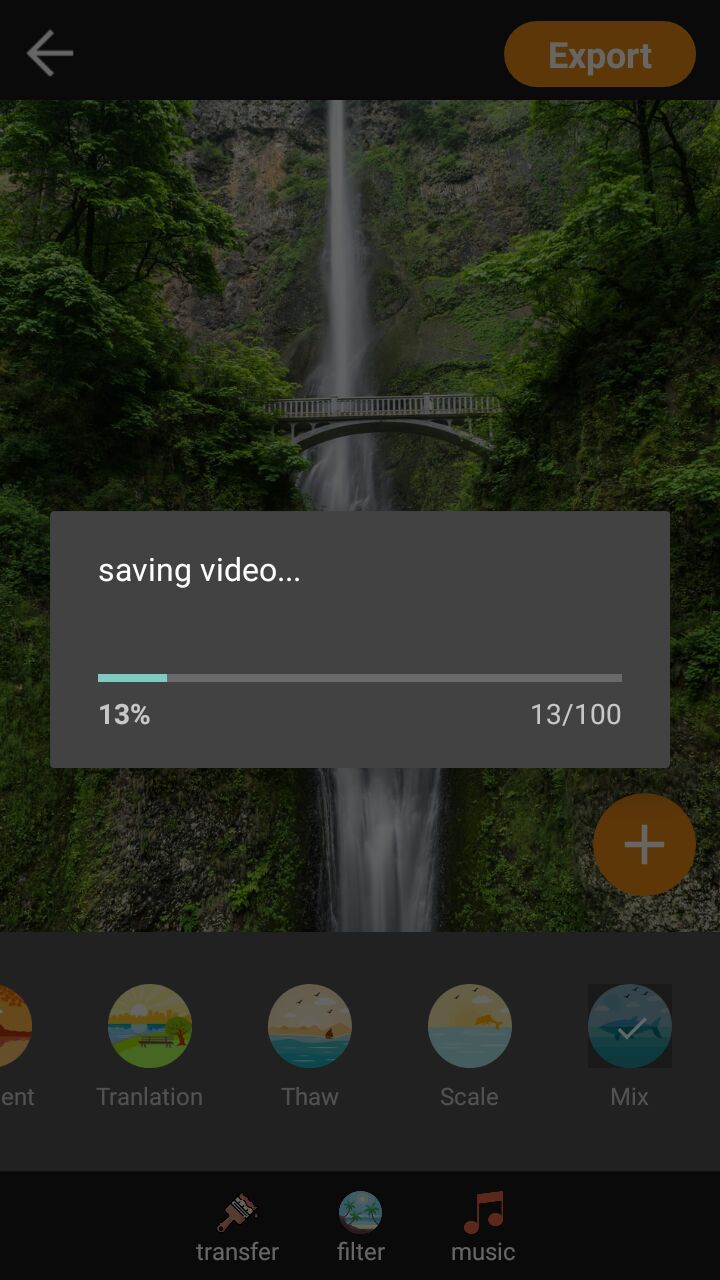Open the filter tab
The image size is (720, 1280).
coord(360,1228)
